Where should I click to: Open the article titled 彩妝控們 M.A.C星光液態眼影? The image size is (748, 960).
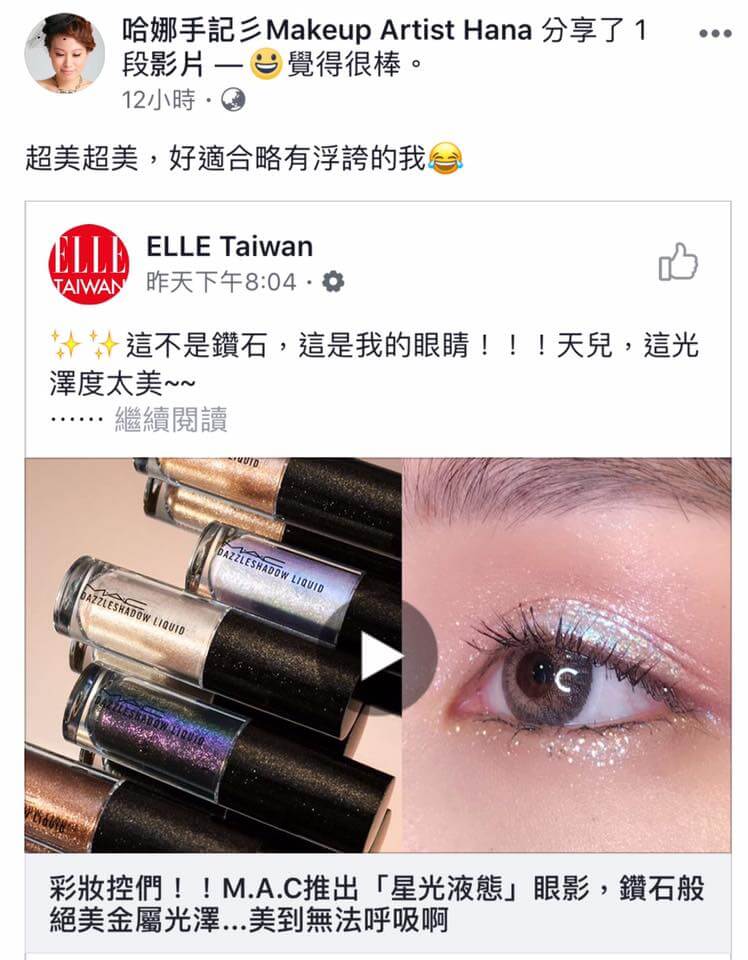pos(377,903)
